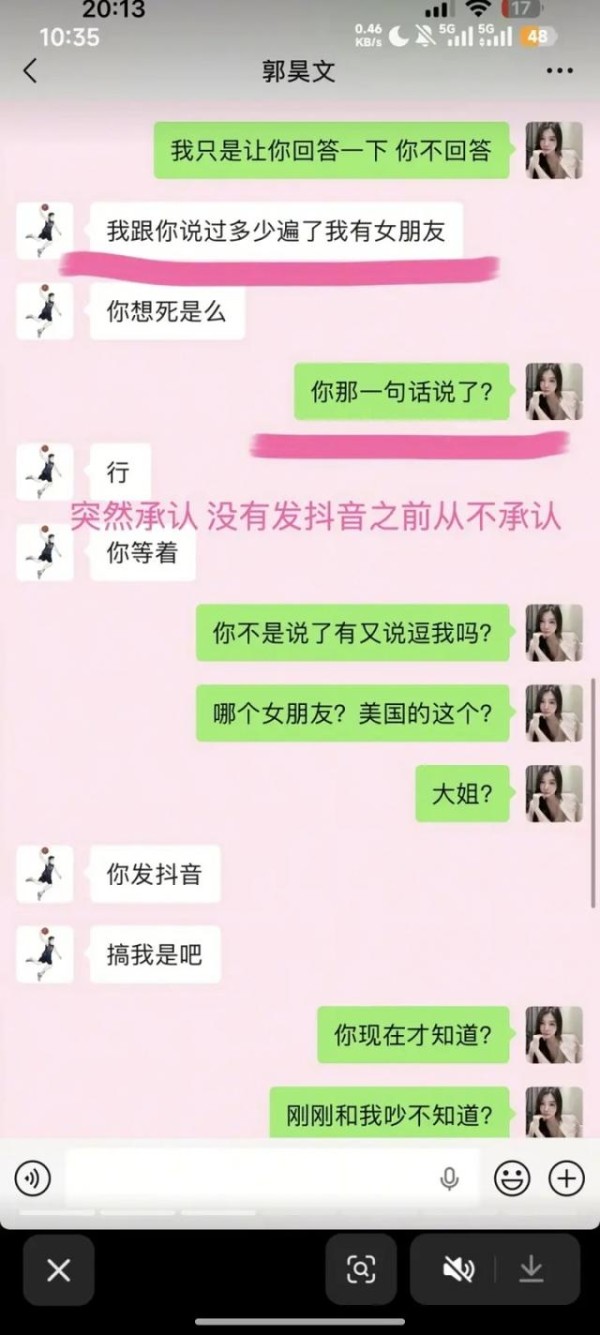
Task: Close the viewer with the X button
Action: point(58,1270)
